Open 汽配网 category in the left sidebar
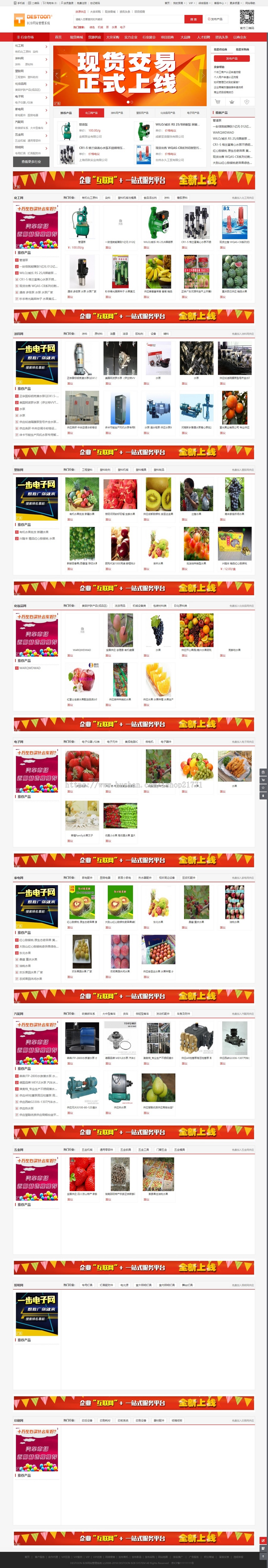The width and height of the screenshot is (268, 1568). 19,122
